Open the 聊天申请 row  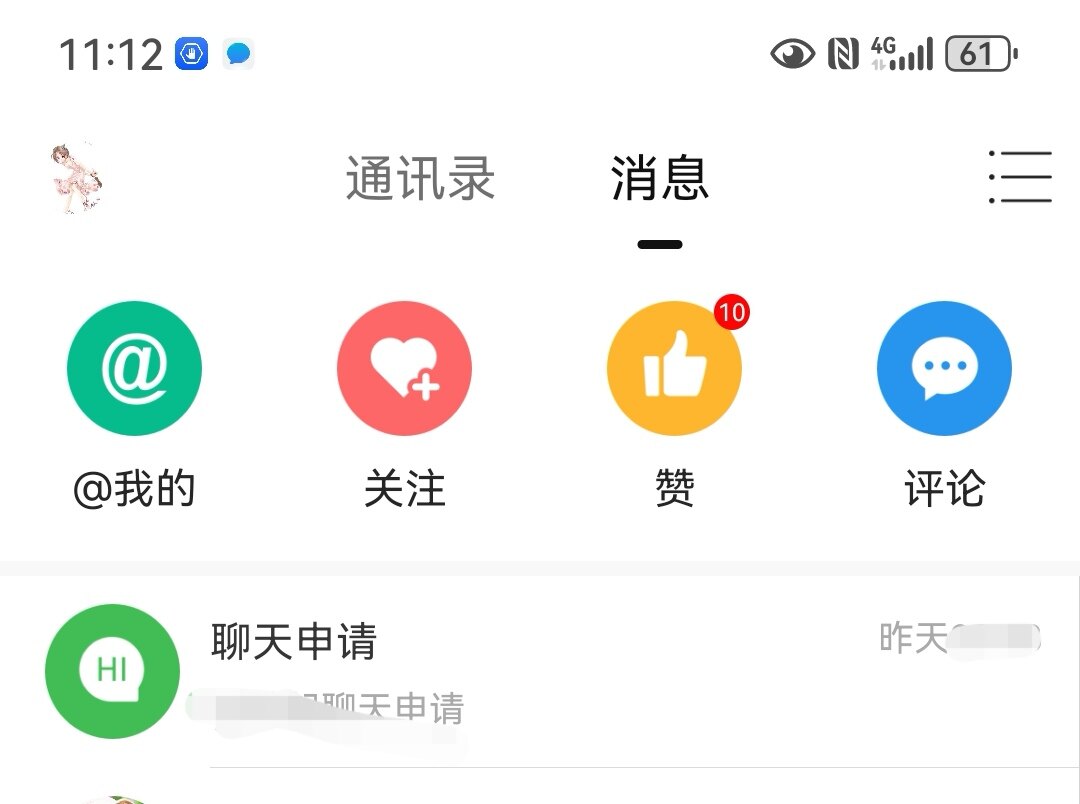click(x=540, y=670)
